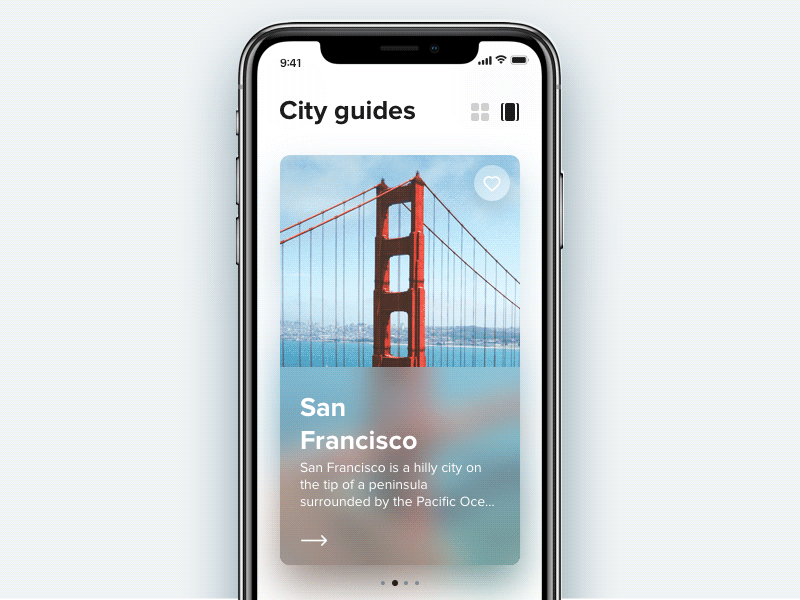Select the single card view icon

pos(510,112)
